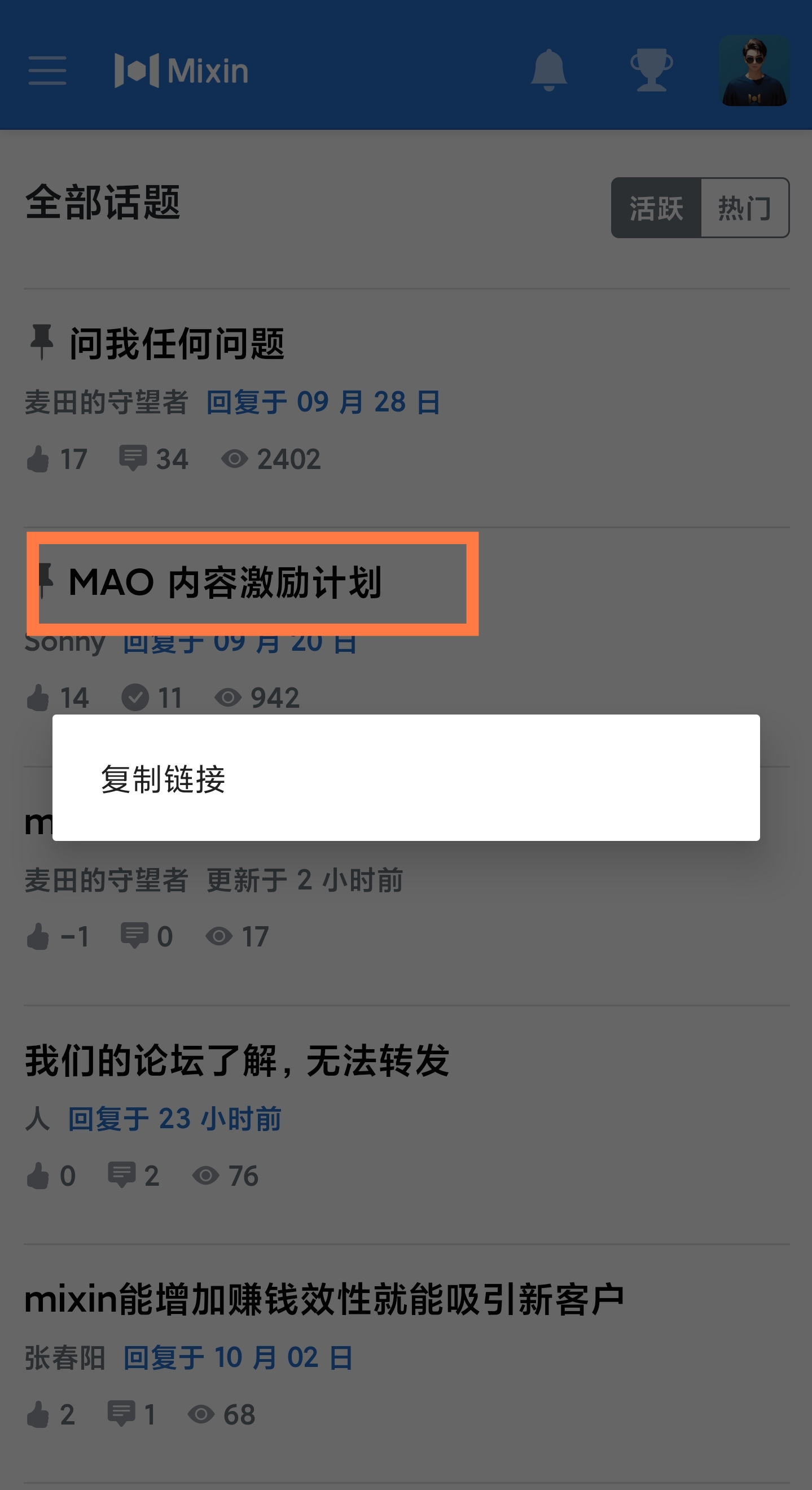This screenshot has height=1490, width=812.
Task: Switch to the 热门 tab
Action: 744,208
